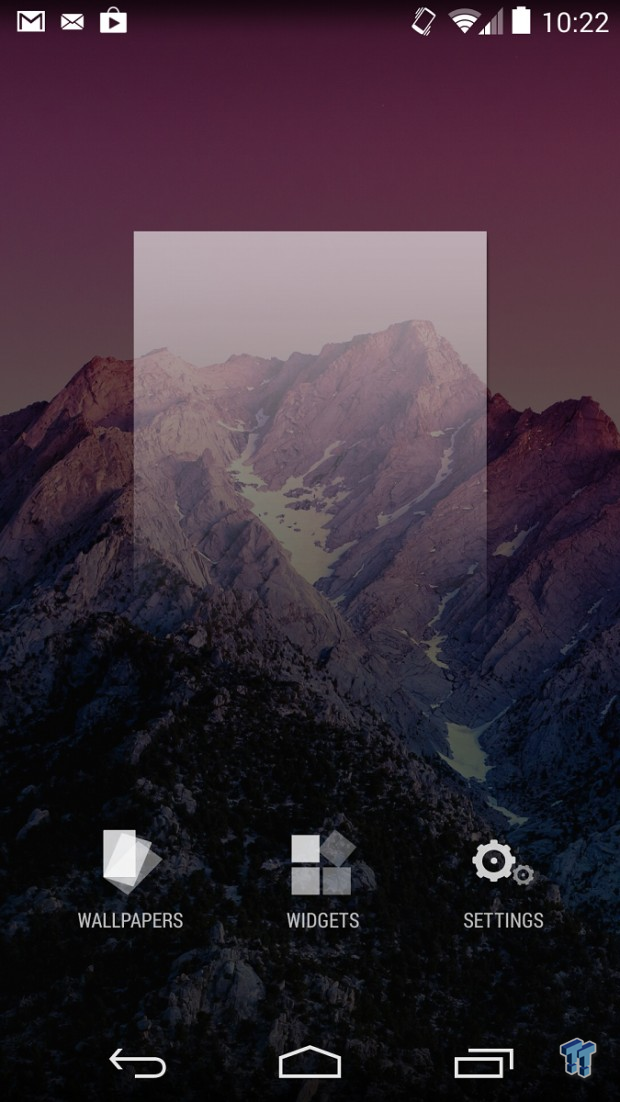Open the recent apps overview

tap(483, 1063)
